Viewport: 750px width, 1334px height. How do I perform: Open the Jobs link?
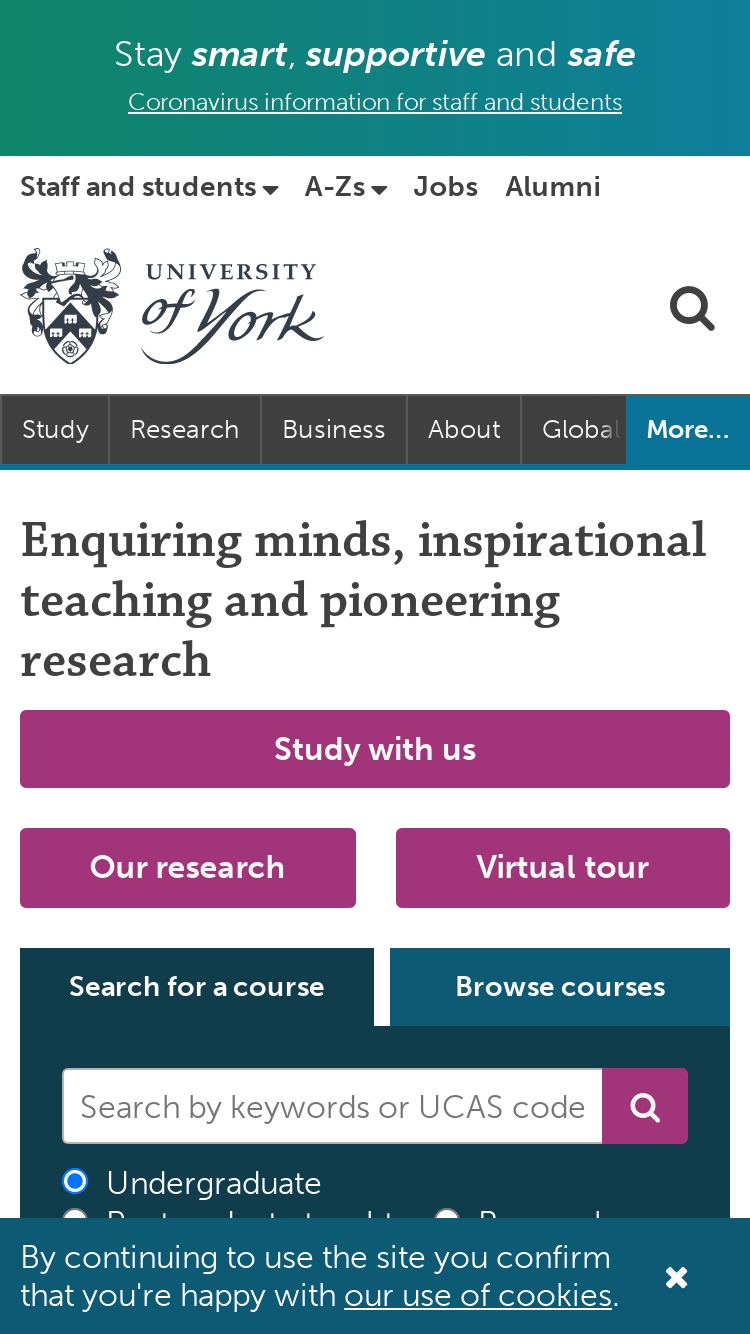[x=446, y=187]
